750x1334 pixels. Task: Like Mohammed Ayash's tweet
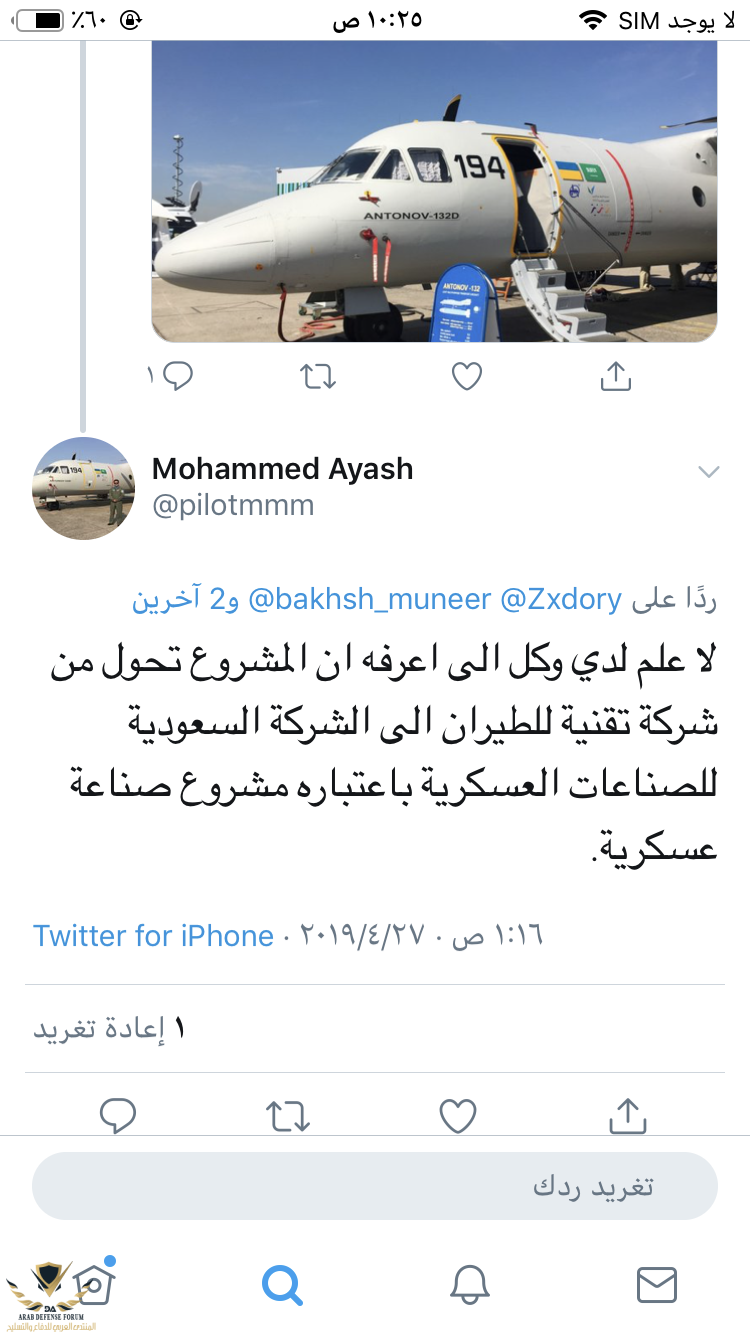(x=457, y=1114)
